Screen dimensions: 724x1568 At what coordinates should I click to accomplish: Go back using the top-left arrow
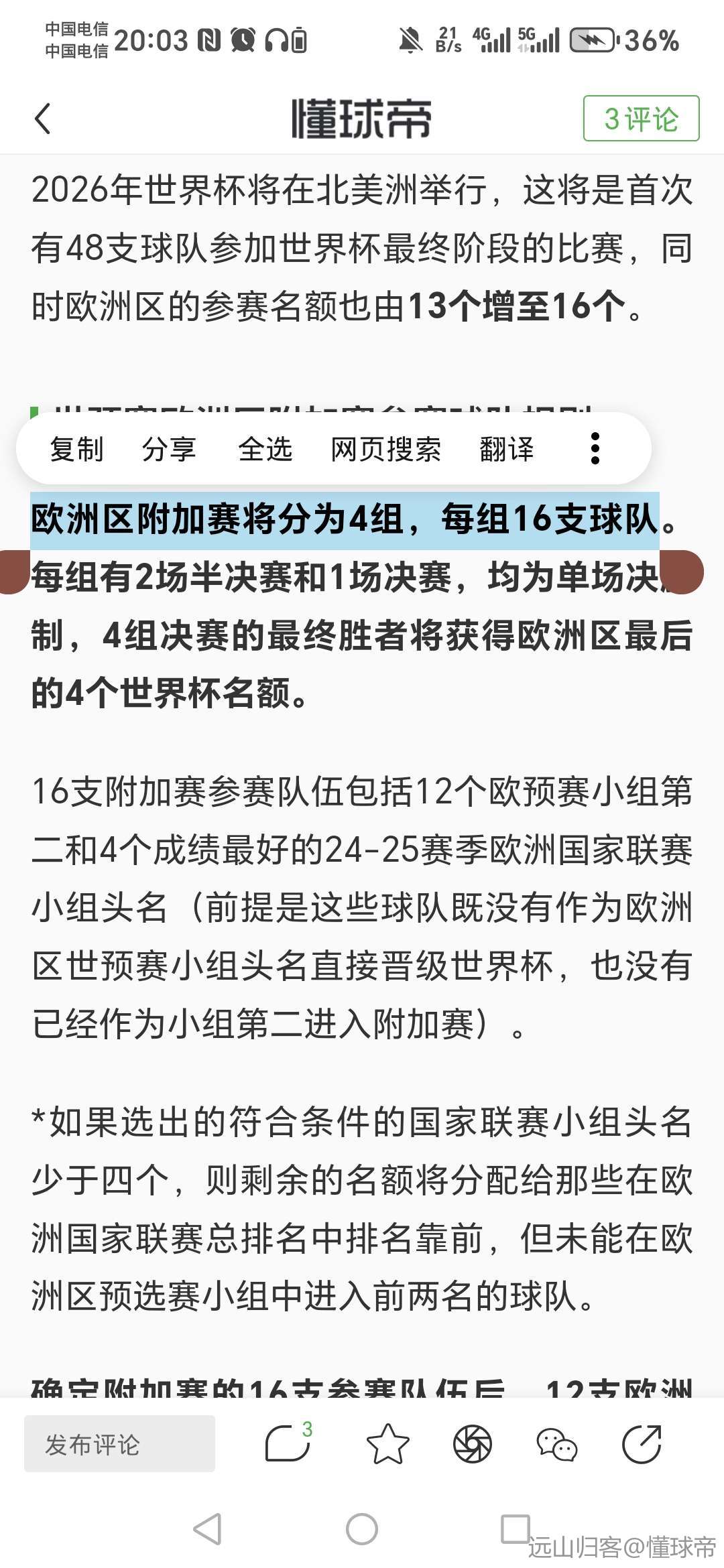coord(43,119)
